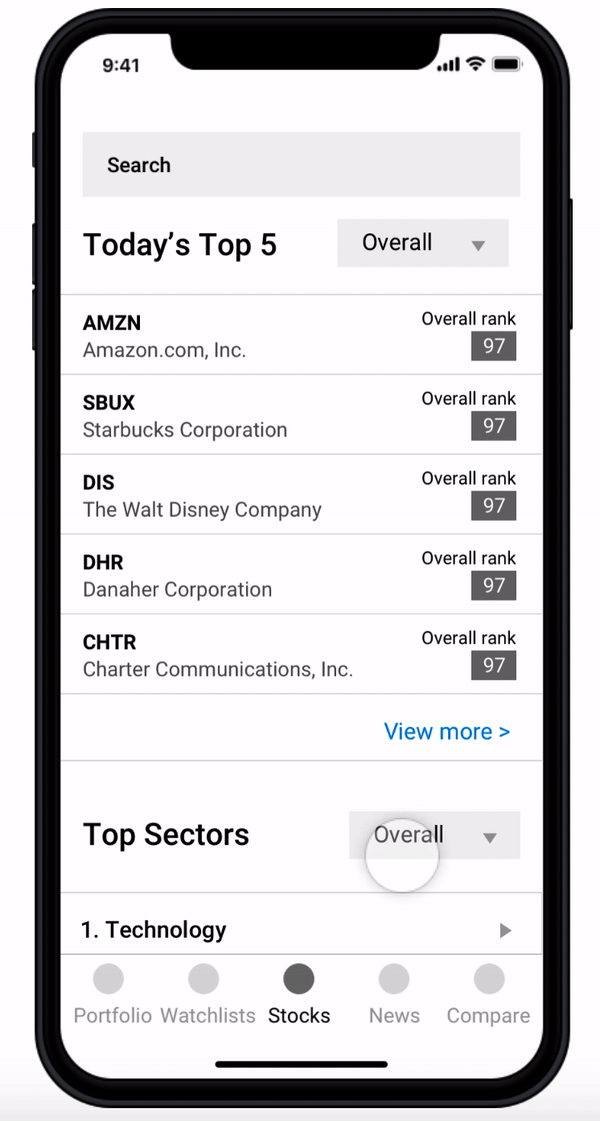
Task: Open the Top Sectors Overall dropdown
Action: 434,835
